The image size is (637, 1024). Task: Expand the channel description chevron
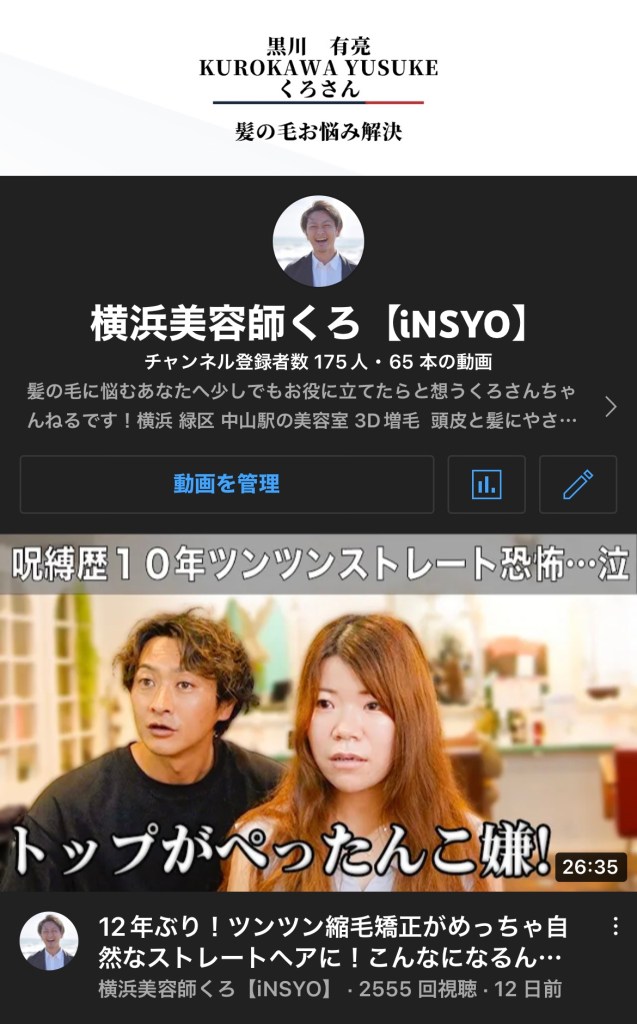tap(611, 406)
